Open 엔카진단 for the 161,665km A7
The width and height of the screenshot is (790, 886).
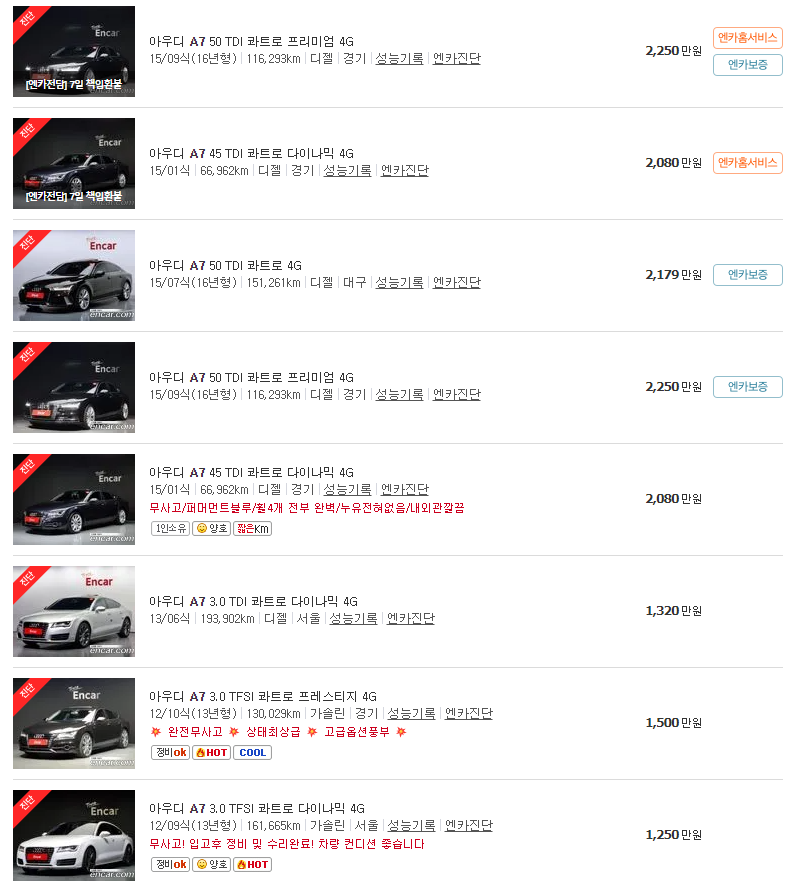point(468,825)
